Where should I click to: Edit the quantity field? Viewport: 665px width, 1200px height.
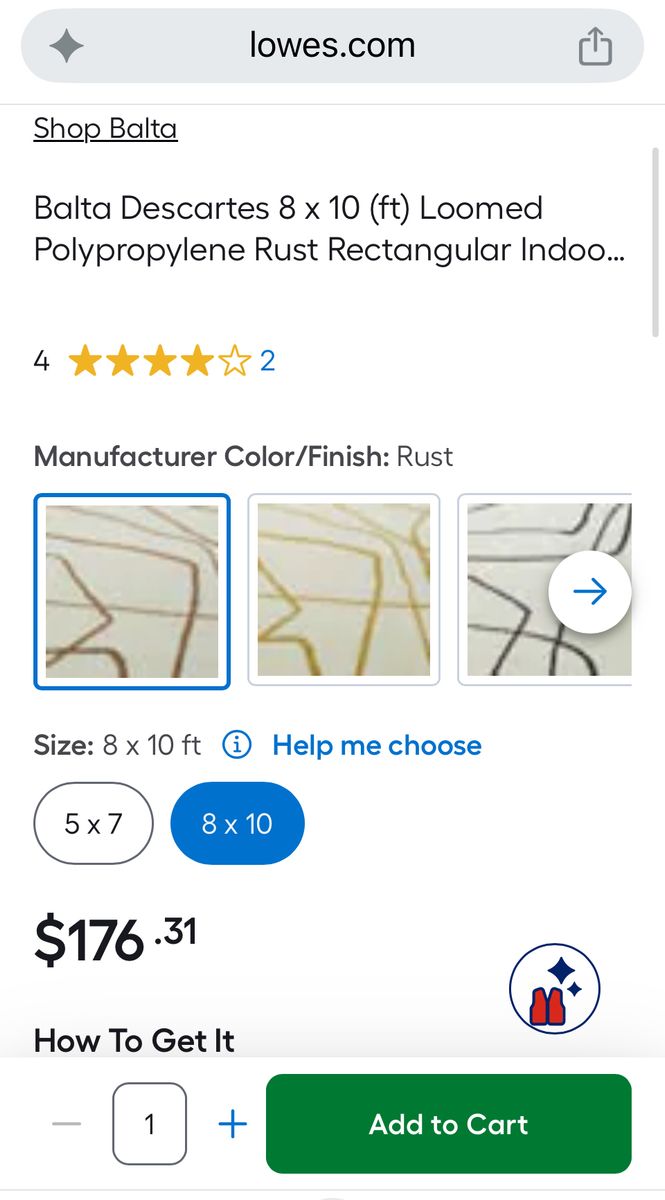[x=150, y=1124]
